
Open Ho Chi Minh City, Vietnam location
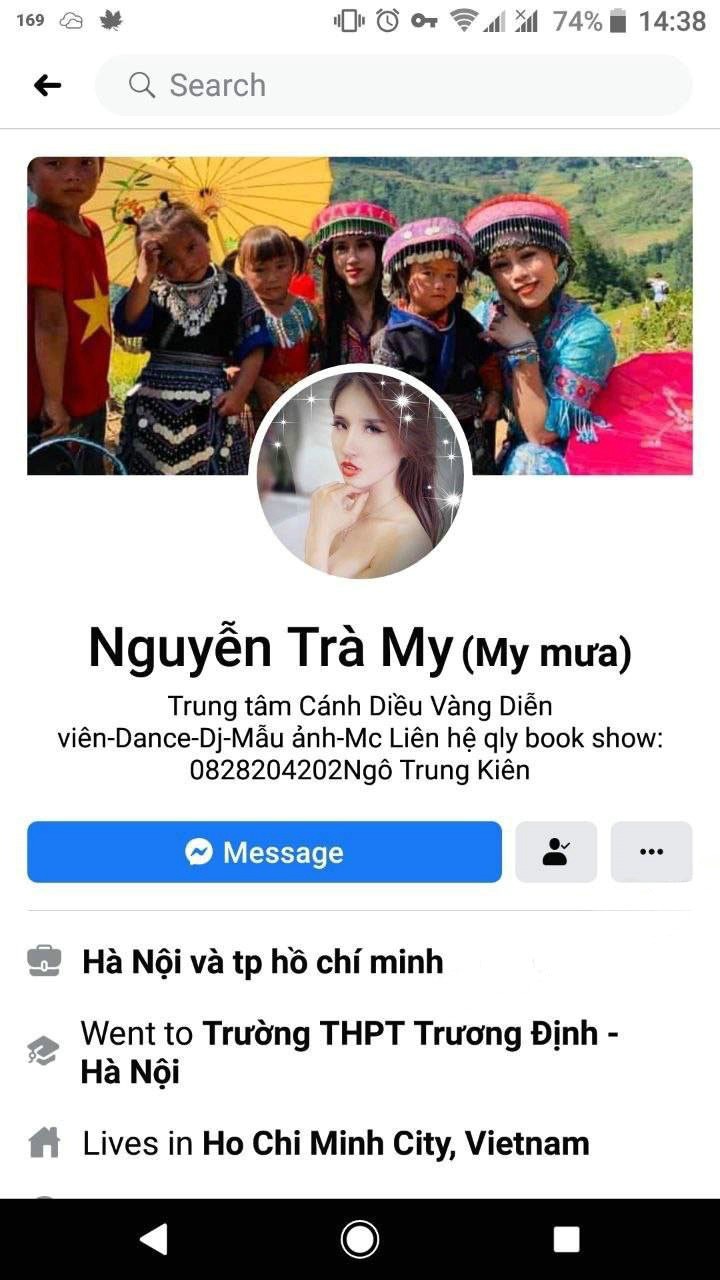pyautogui.click(x=395, y=1143)
